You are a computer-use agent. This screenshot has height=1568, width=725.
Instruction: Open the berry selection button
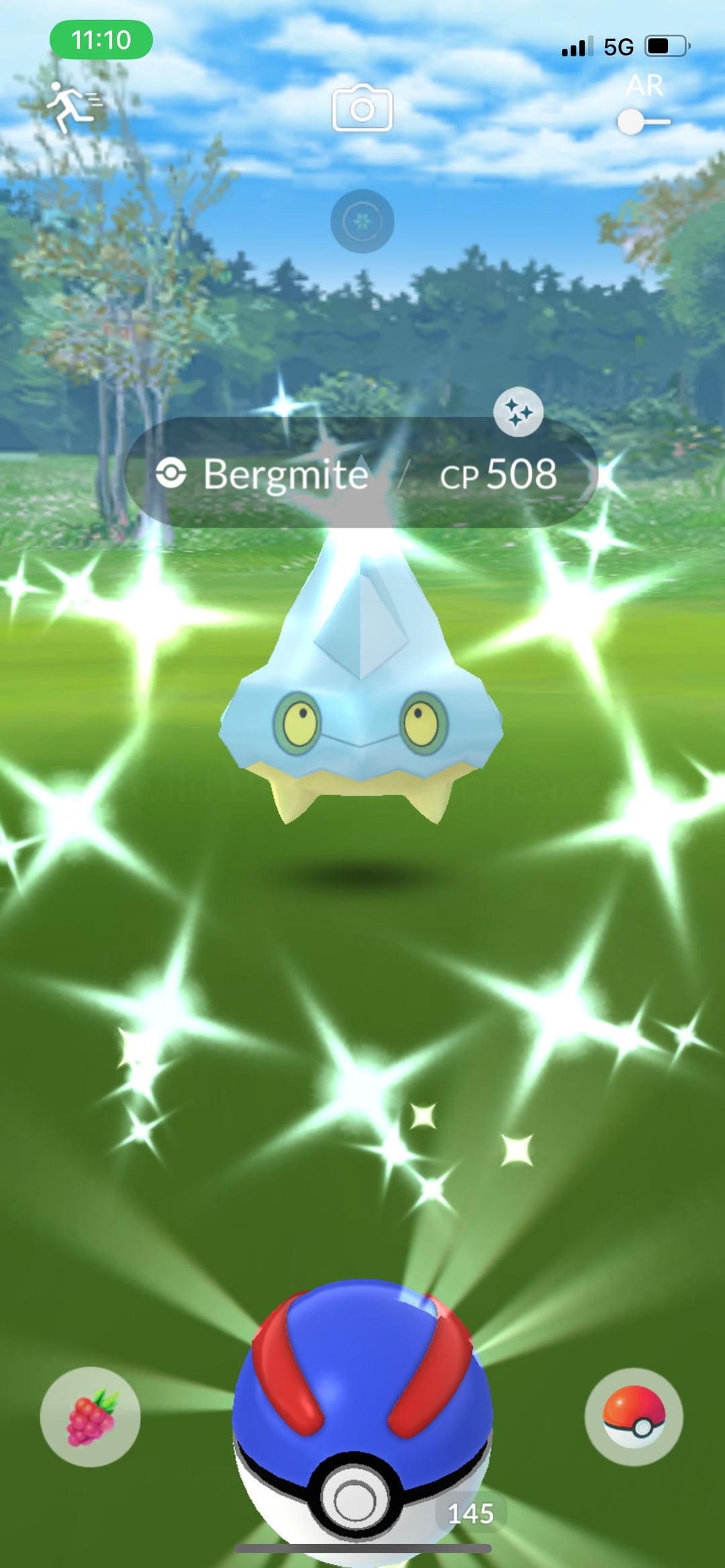[x=90, y=1416]
